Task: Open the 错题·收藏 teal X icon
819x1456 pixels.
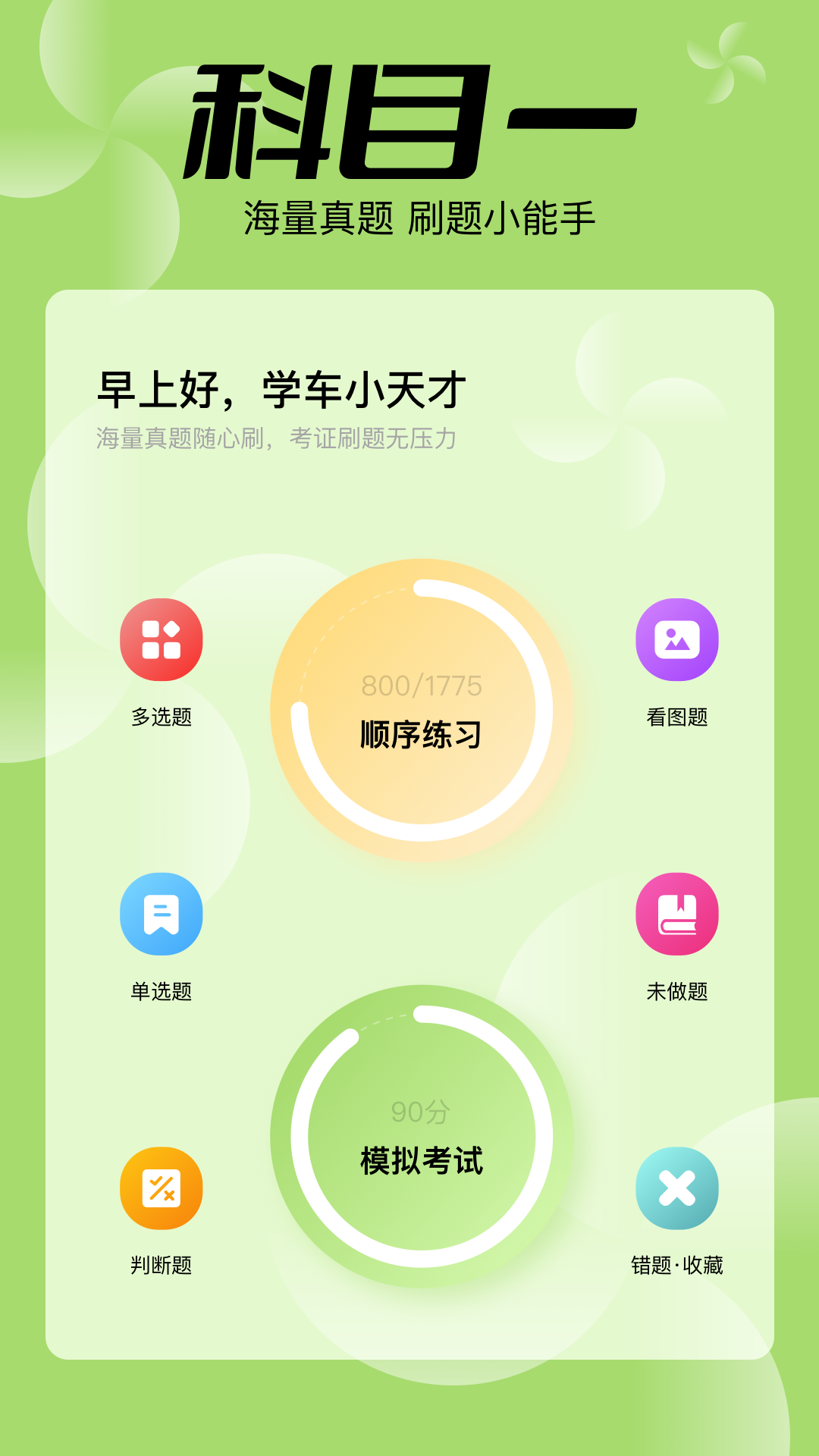Action: 677,1188
